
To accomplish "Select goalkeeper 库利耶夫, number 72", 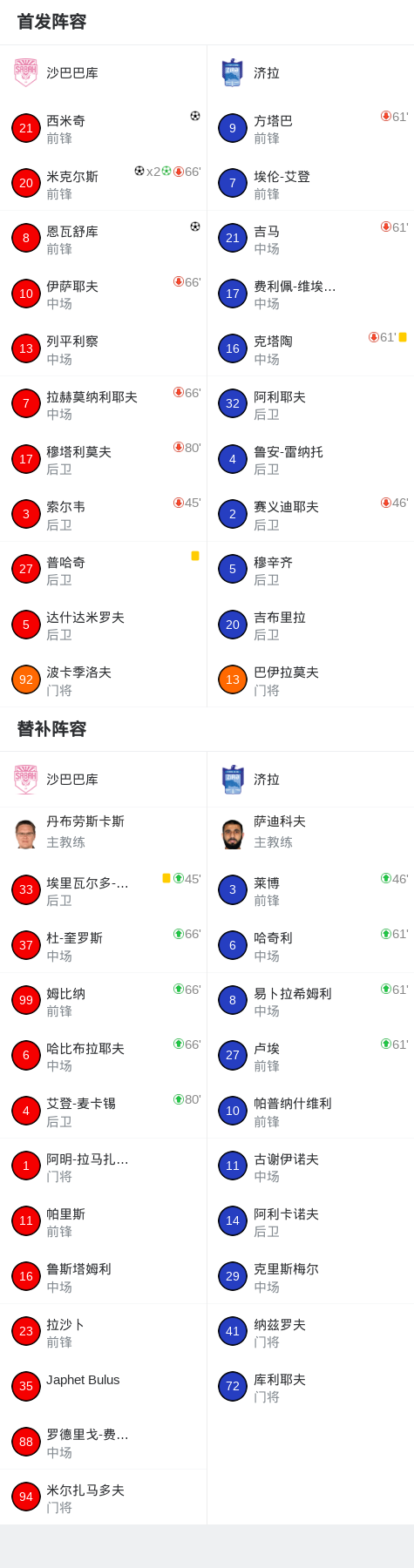I will click(310, 1386).
